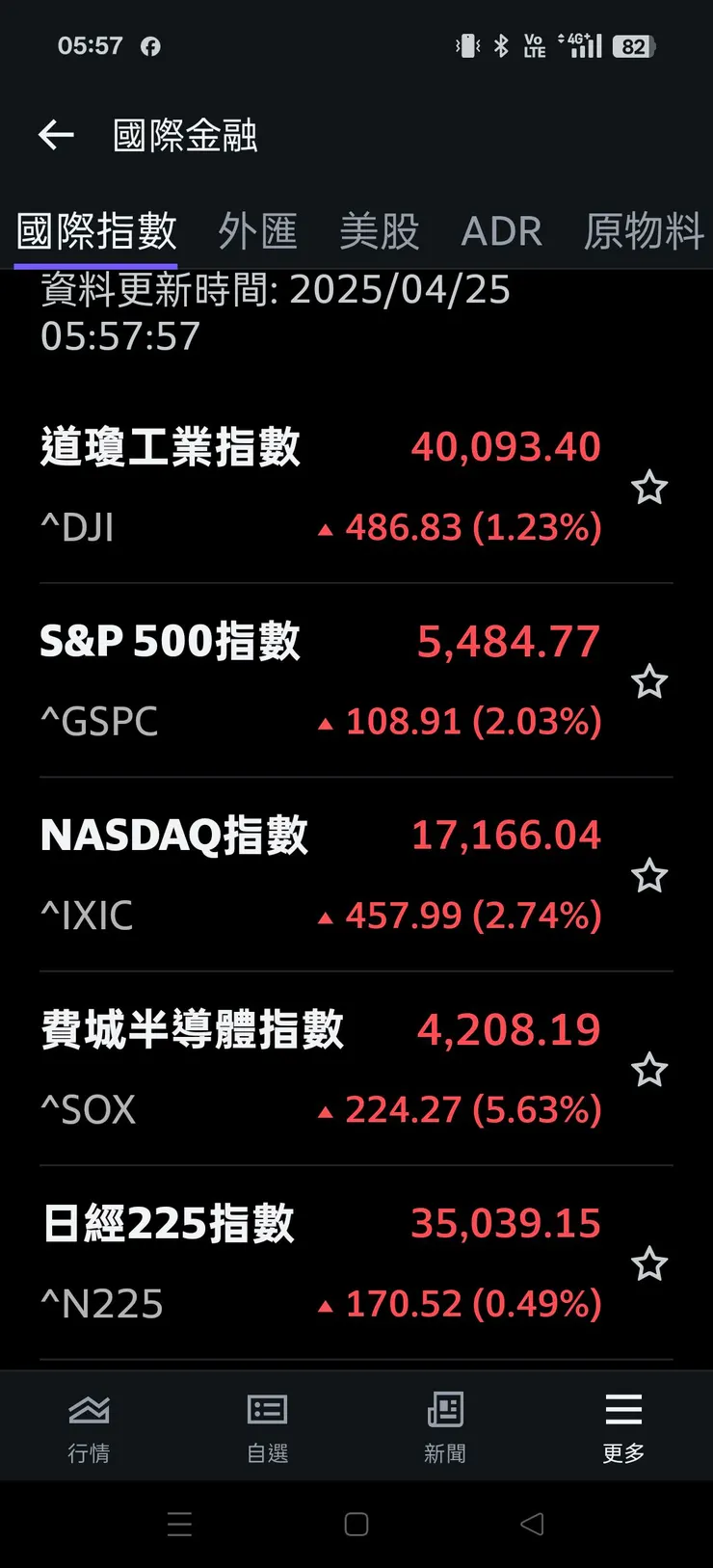The height and width of the screenshot is (1568, 713).
Task: Select the 原物料 tab
Action: coord(644,231)
